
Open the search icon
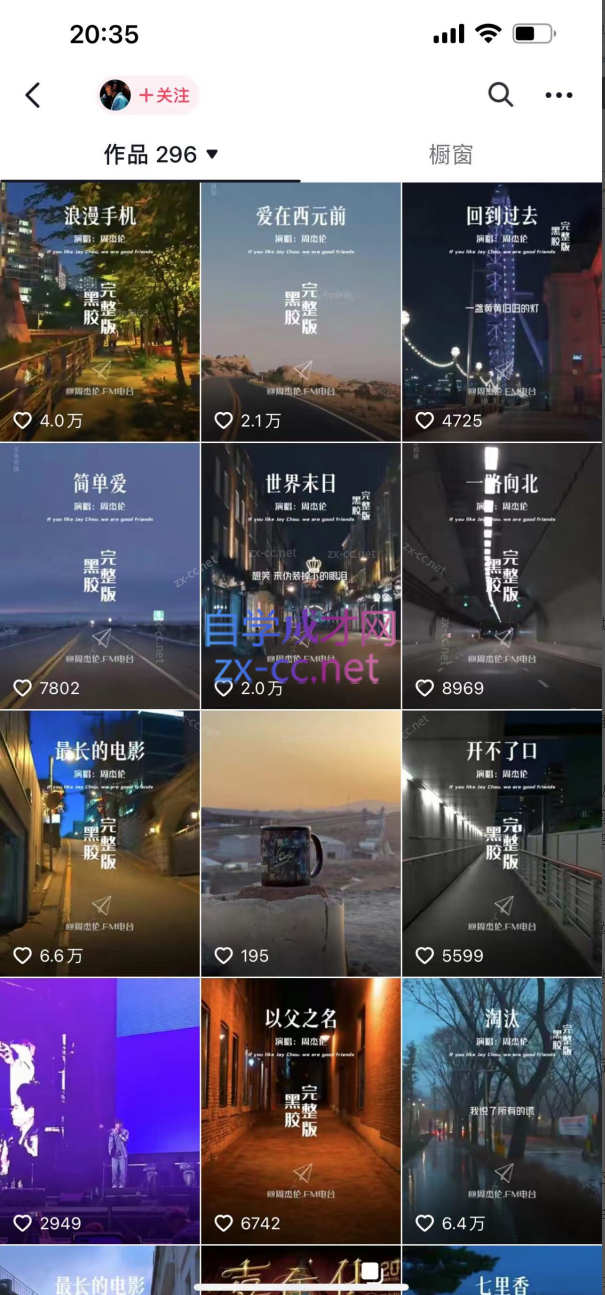(500, 95)
